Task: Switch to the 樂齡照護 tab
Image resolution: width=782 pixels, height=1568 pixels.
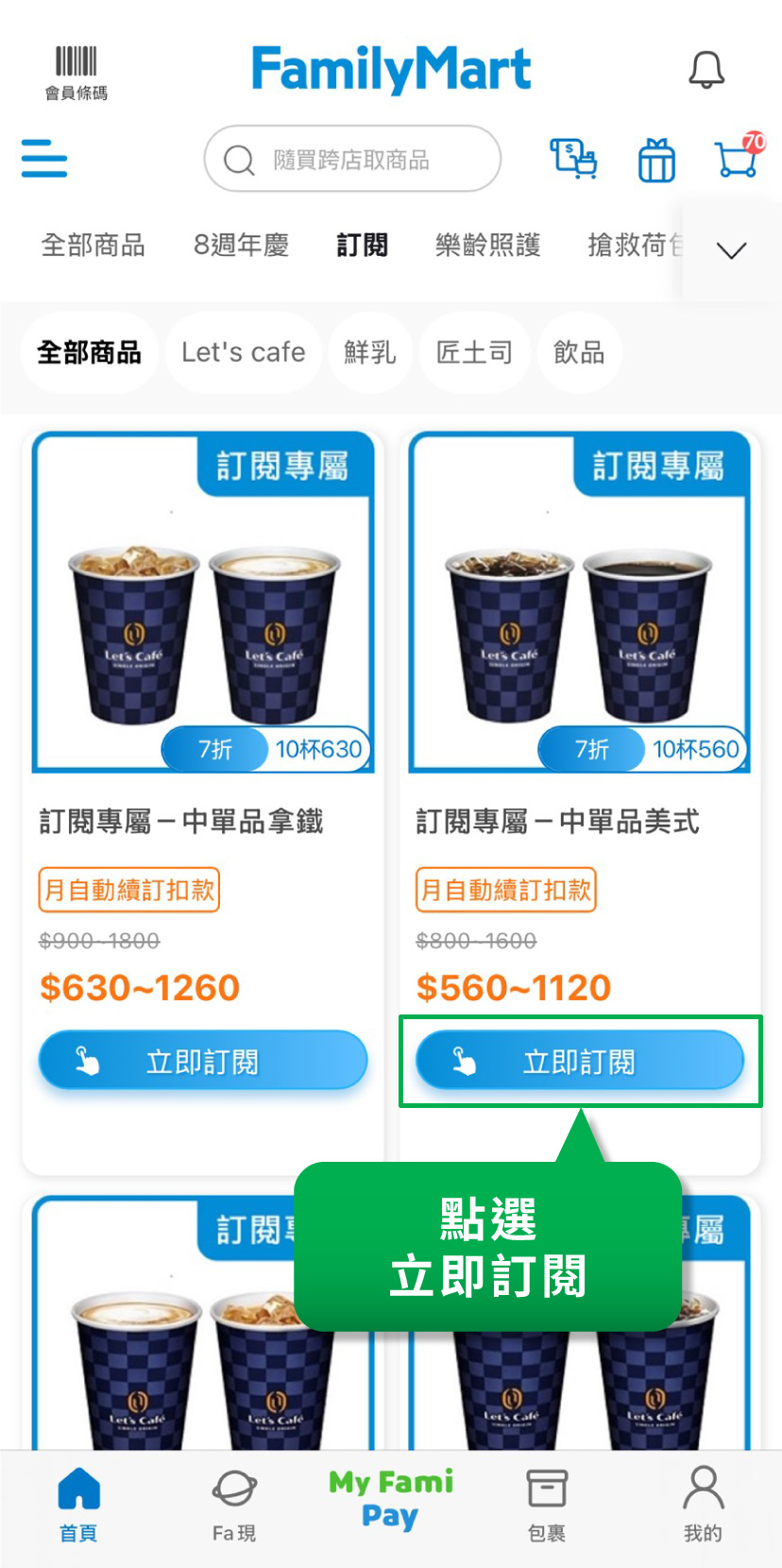Action: (487, 246)
